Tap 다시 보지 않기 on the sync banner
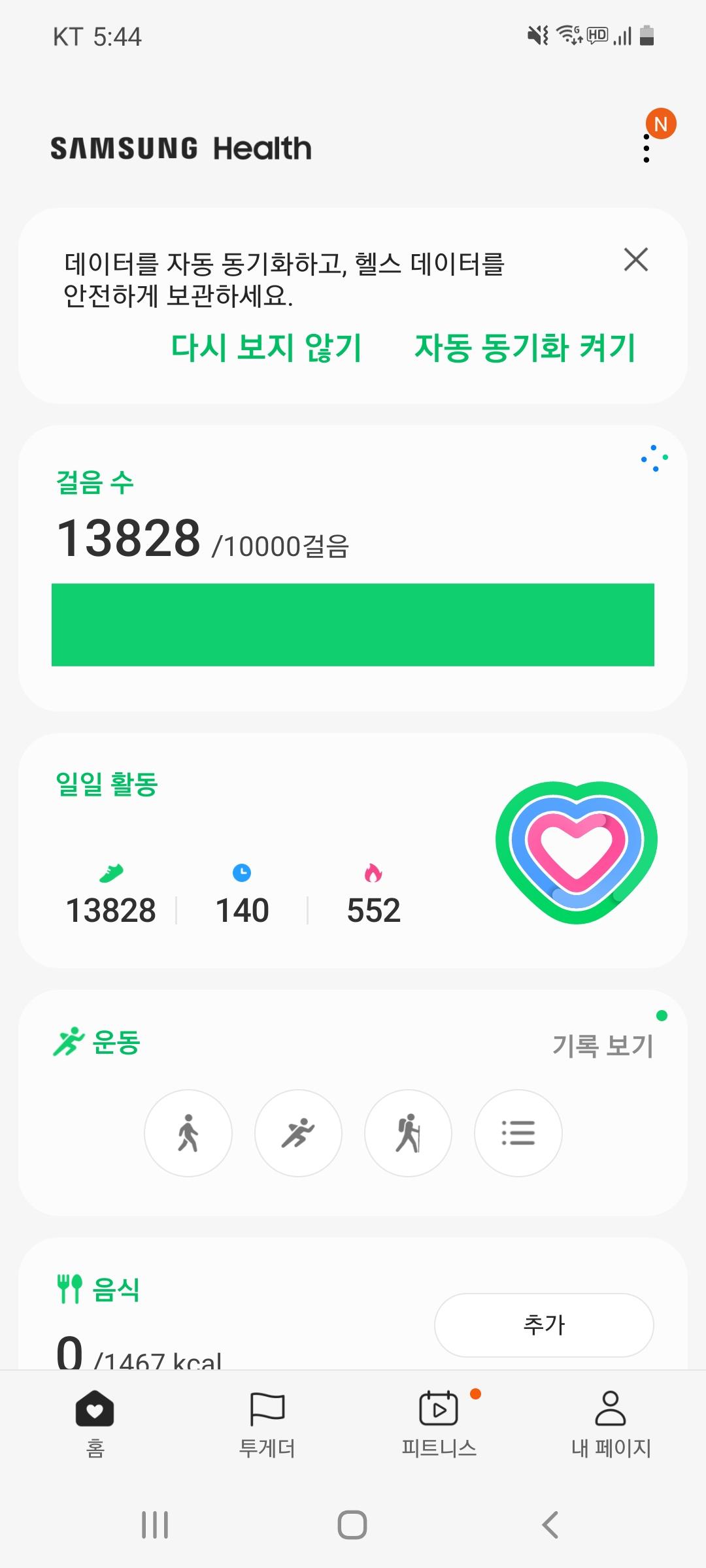 point(267,347)
